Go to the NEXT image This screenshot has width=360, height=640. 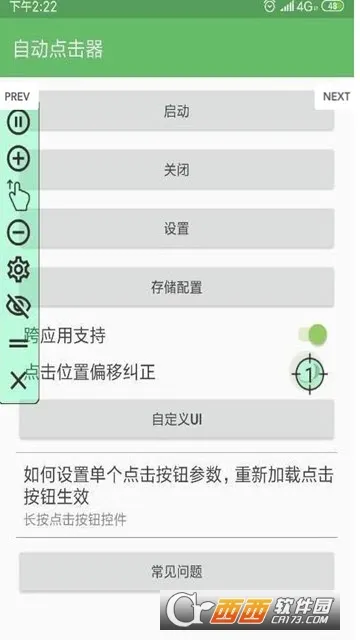point(336,96)
